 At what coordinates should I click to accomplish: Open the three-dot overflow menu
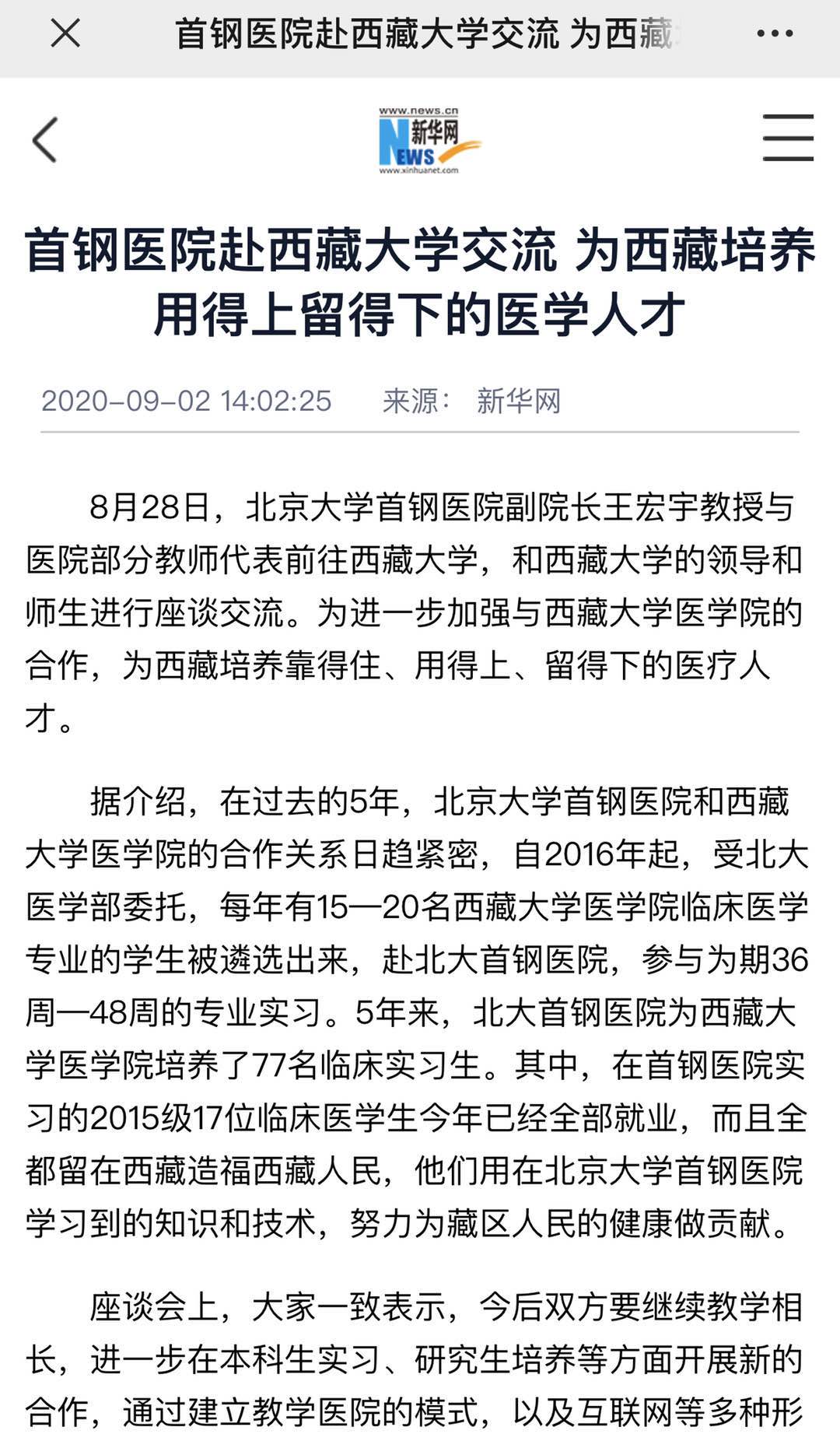(775, 34)
